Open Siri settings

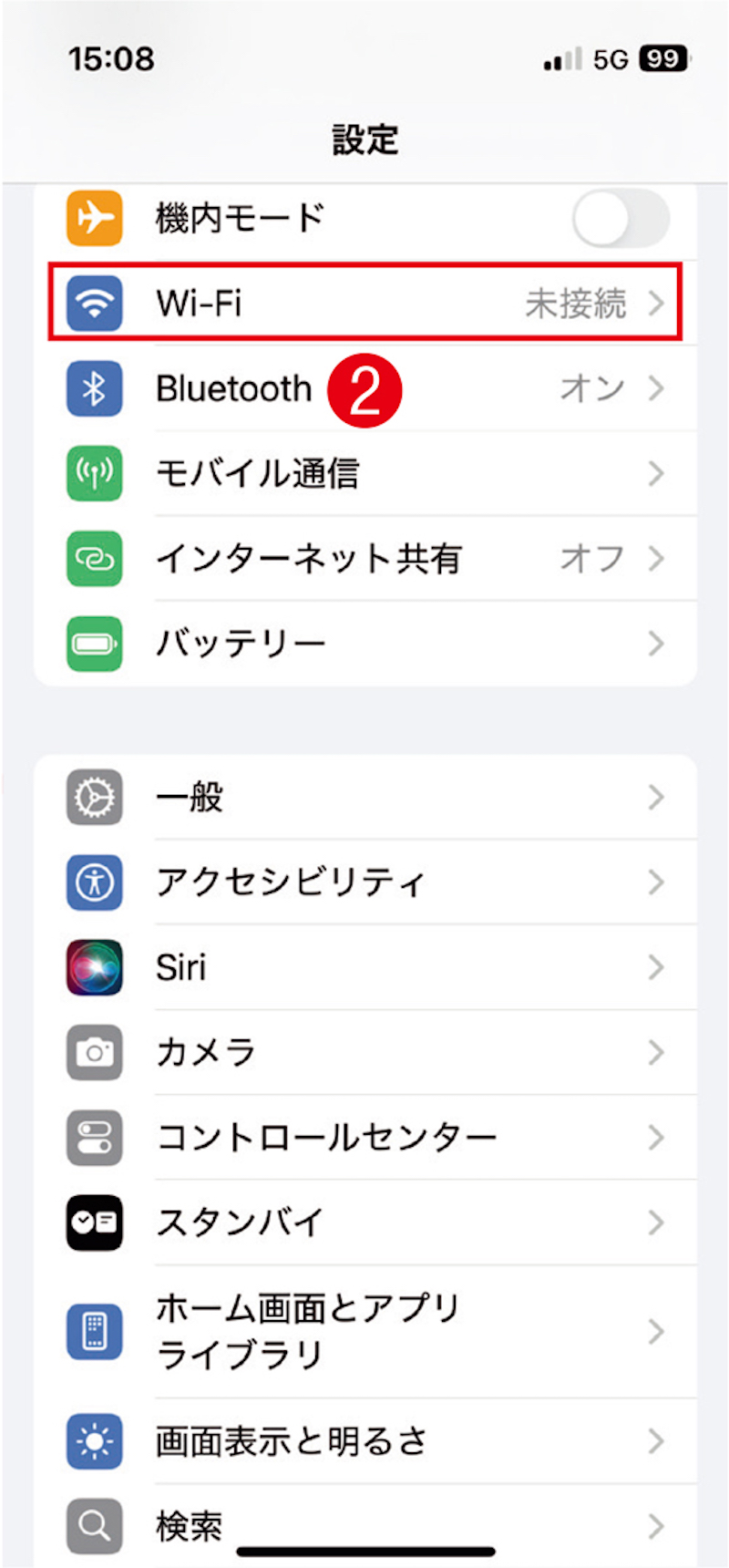[x=364, y=967]
